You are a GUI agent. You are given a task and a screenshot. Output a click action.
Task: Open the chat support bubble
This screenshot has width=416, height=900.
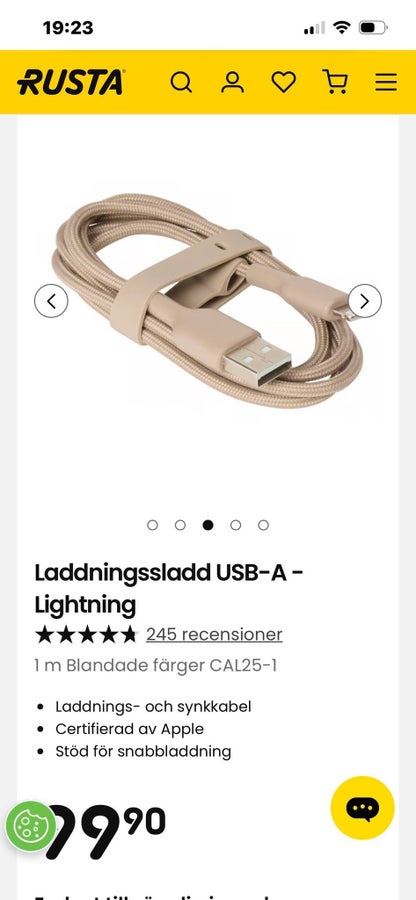click(x=363, y=808)
